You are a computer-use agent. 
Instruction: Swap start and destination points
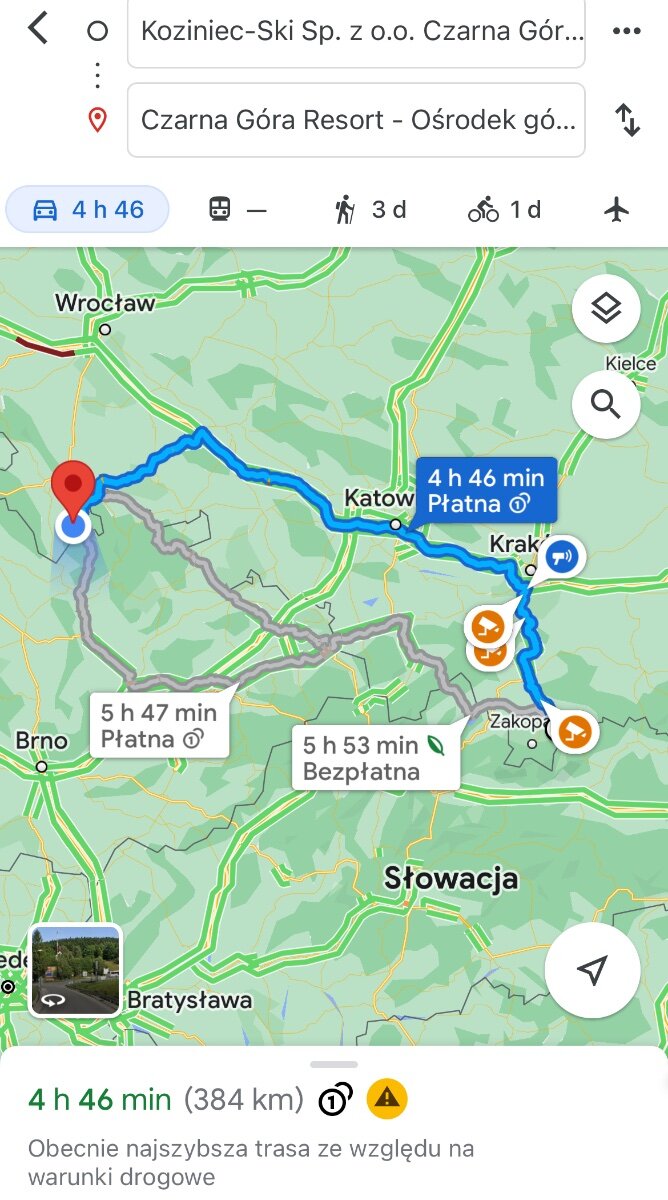click(627, 120)
